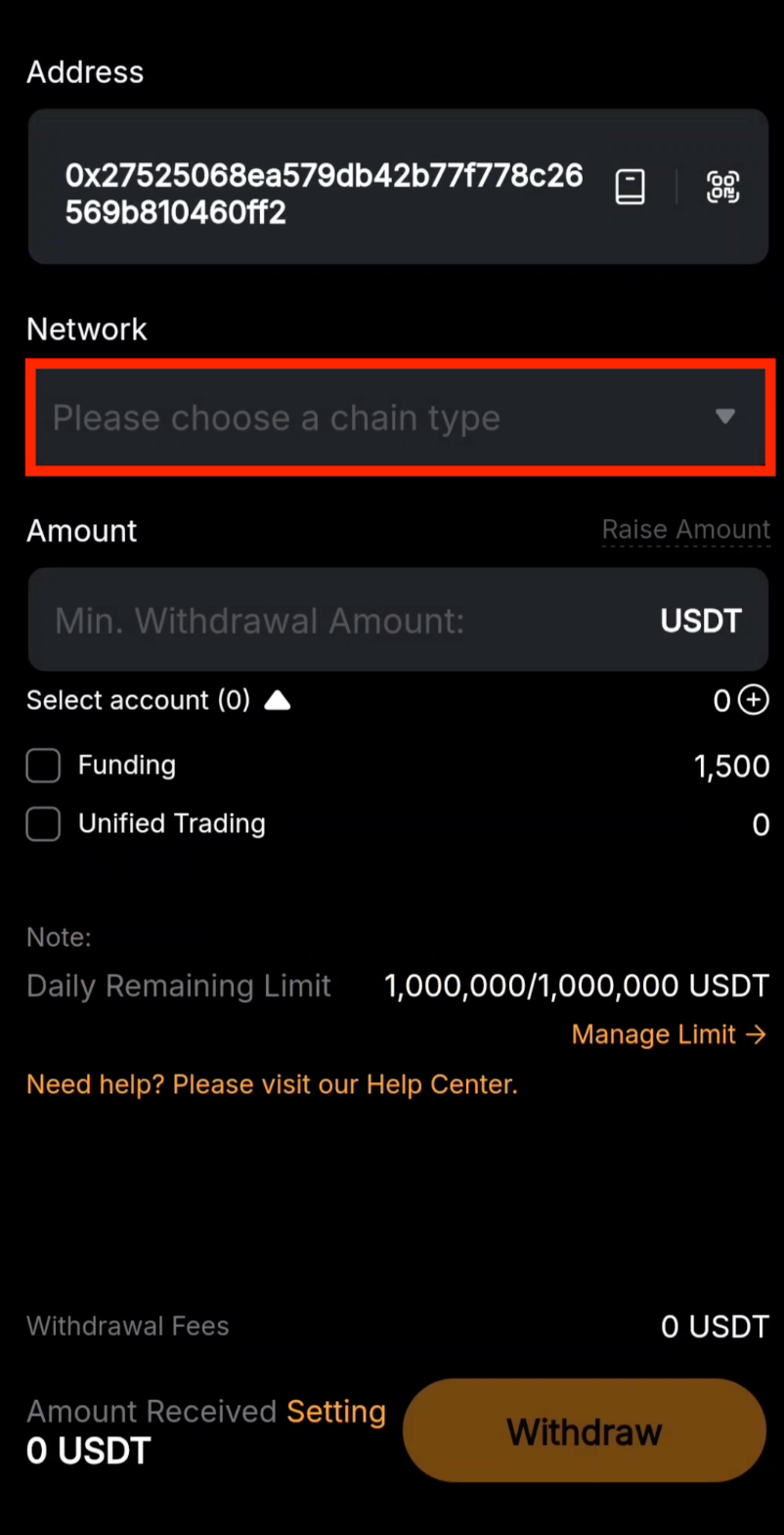Click the circled plus icon beside account count

754,699
